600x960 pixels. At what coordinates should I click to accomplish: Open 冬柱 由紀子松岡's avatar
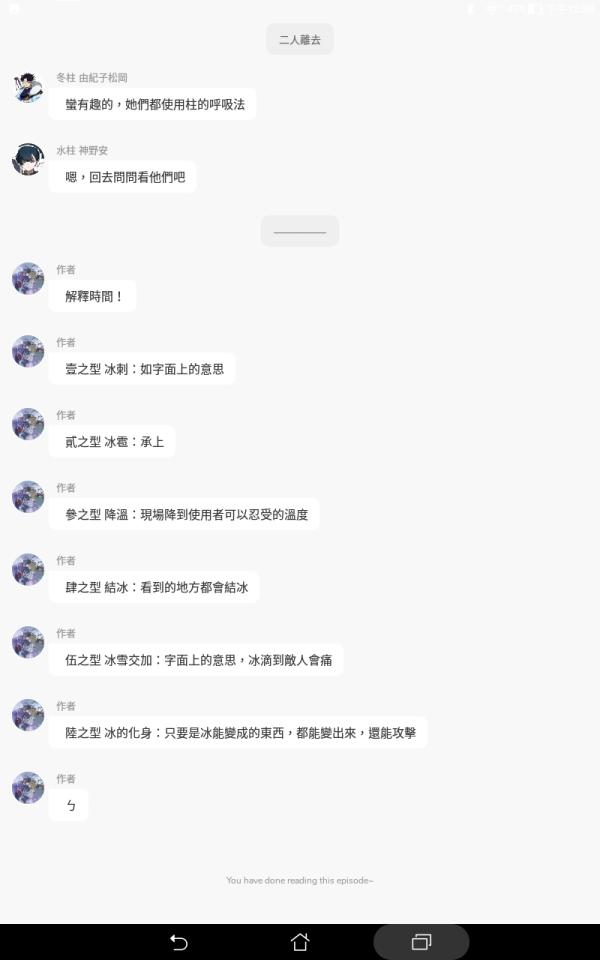point(28,87)
